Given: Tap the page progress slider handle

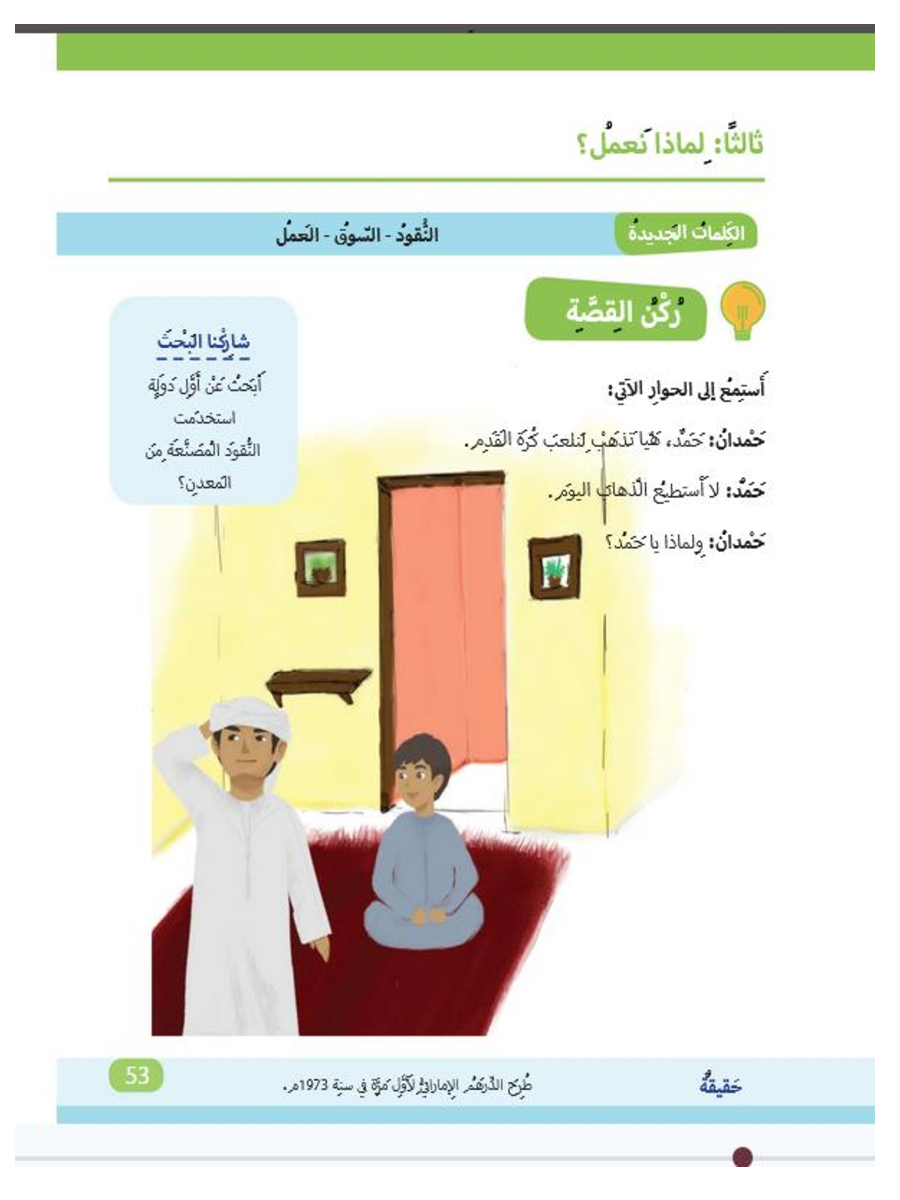Looking at the screenshot, I should pyautogui.click(x=742, y=1158).
